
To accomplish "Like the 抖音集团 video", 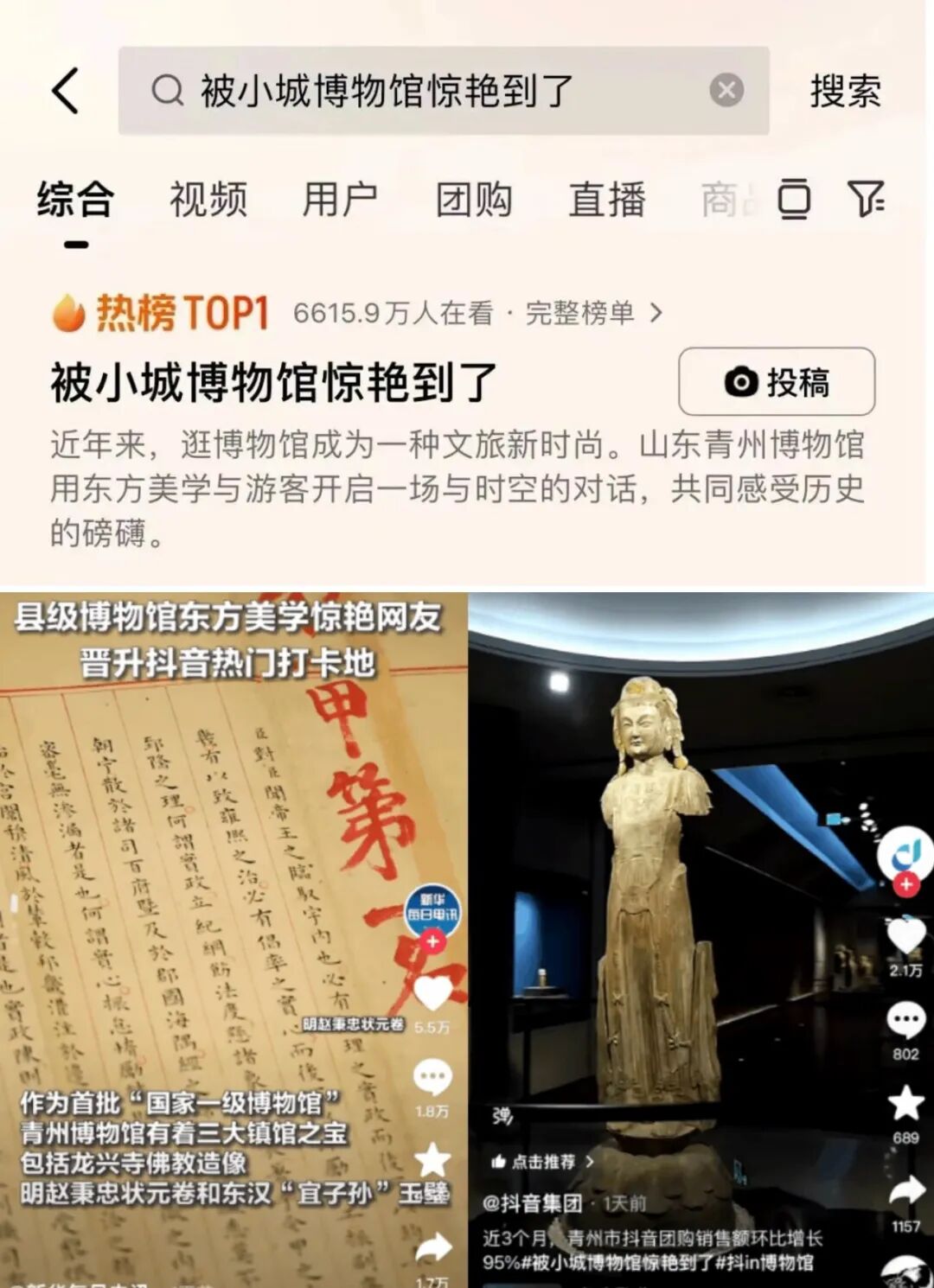I will 905,938.
